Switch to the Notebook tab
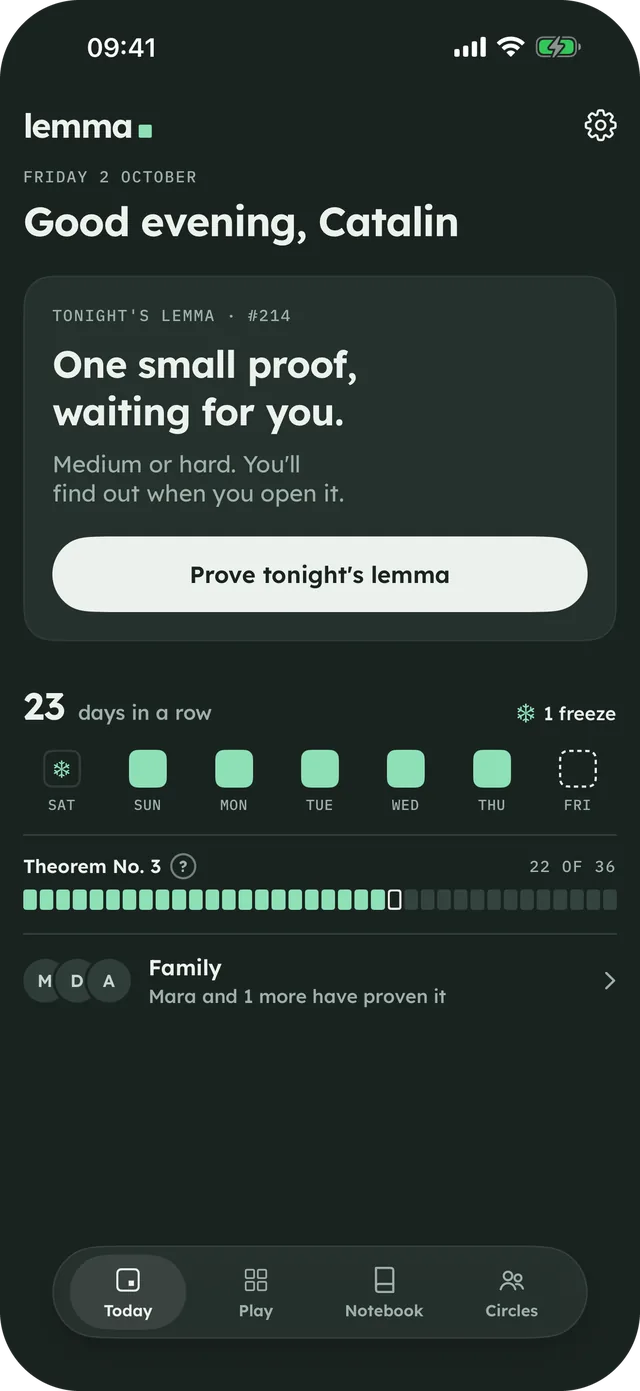The image size is (640, 1391). coord(384,1292)
